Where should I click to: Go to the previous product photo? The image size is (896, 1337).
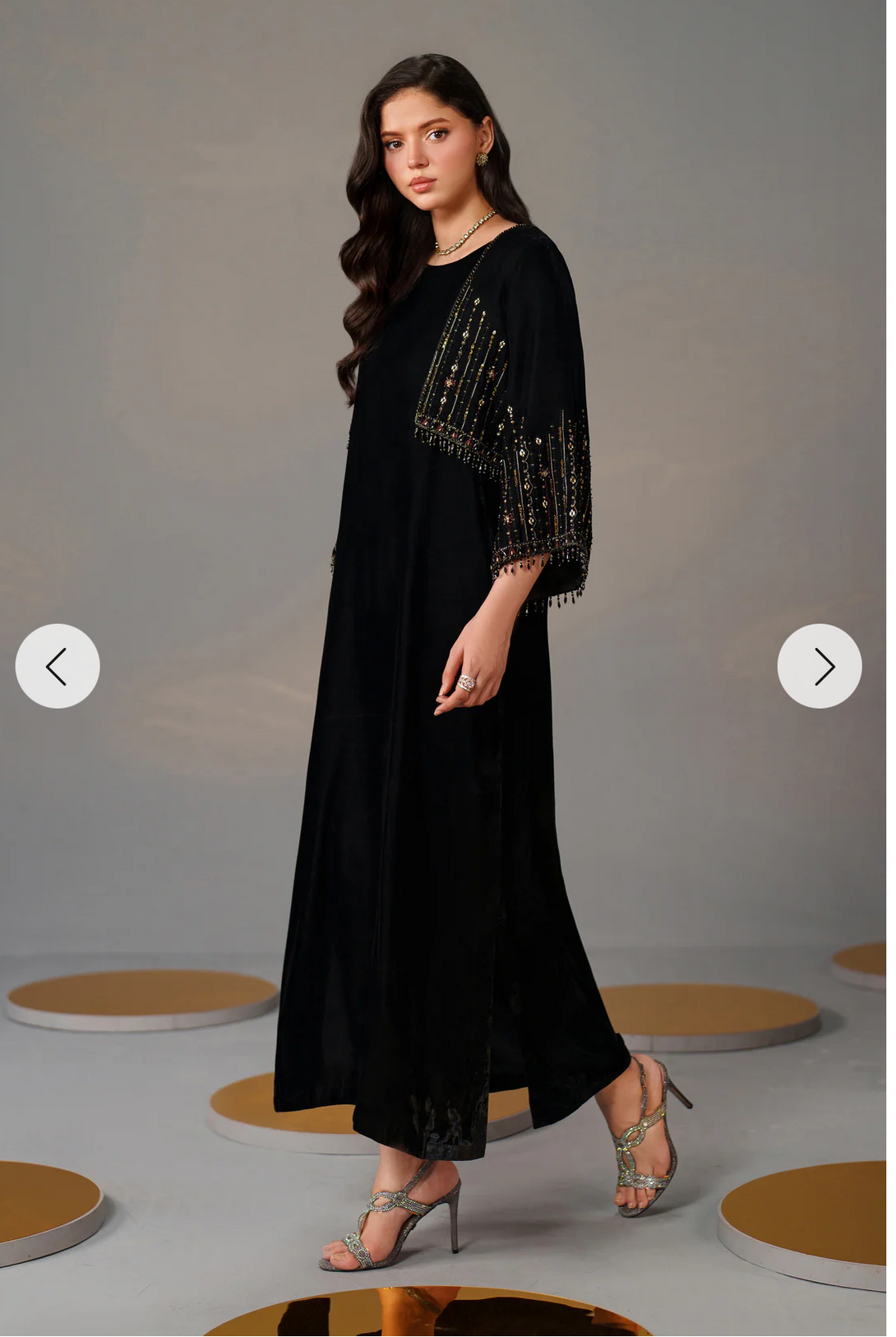[x=58, y=666]
